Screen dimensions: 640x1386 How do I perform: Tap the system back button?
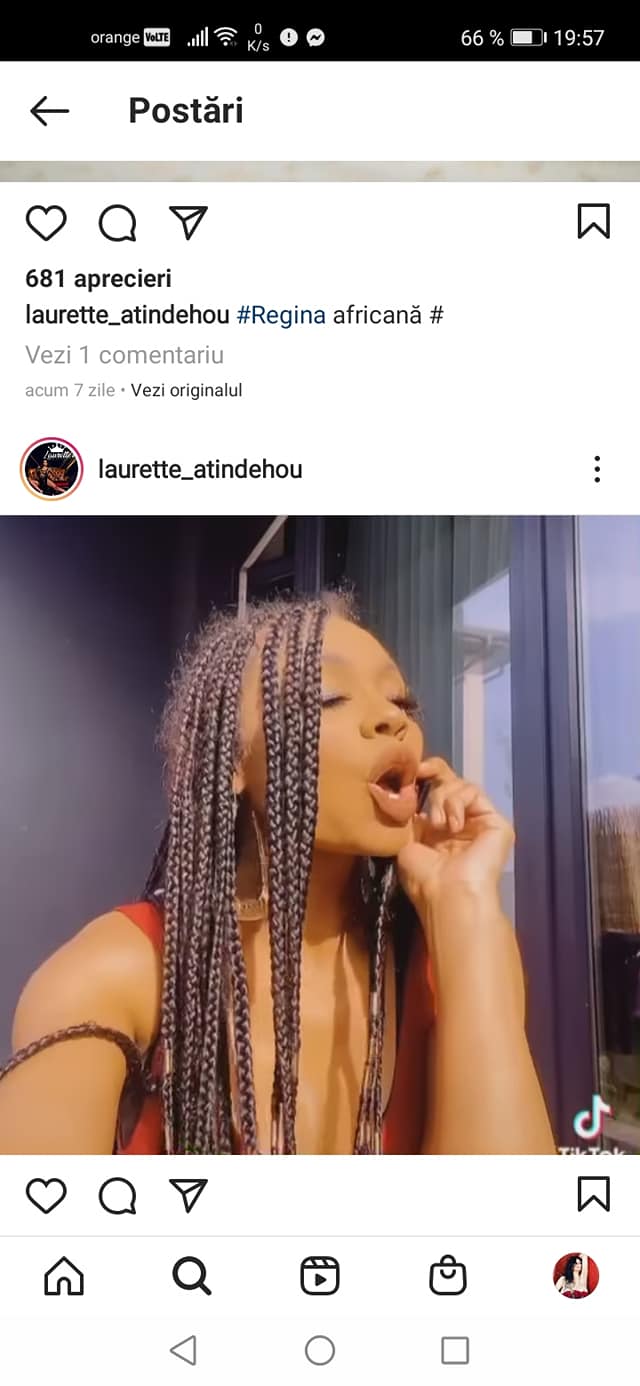click(x=183, y=1351)
